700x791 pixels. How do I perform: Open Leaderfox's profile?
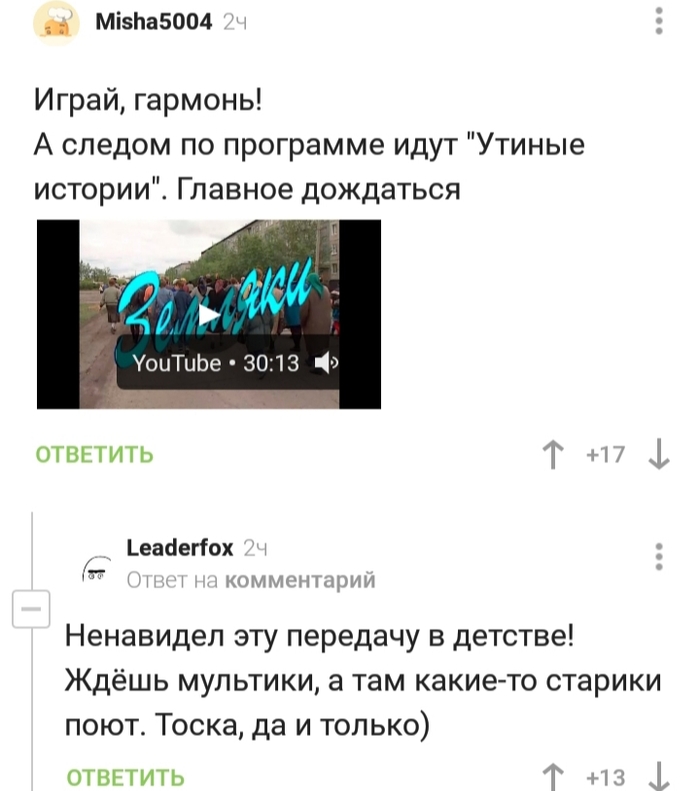click(181, 547)
